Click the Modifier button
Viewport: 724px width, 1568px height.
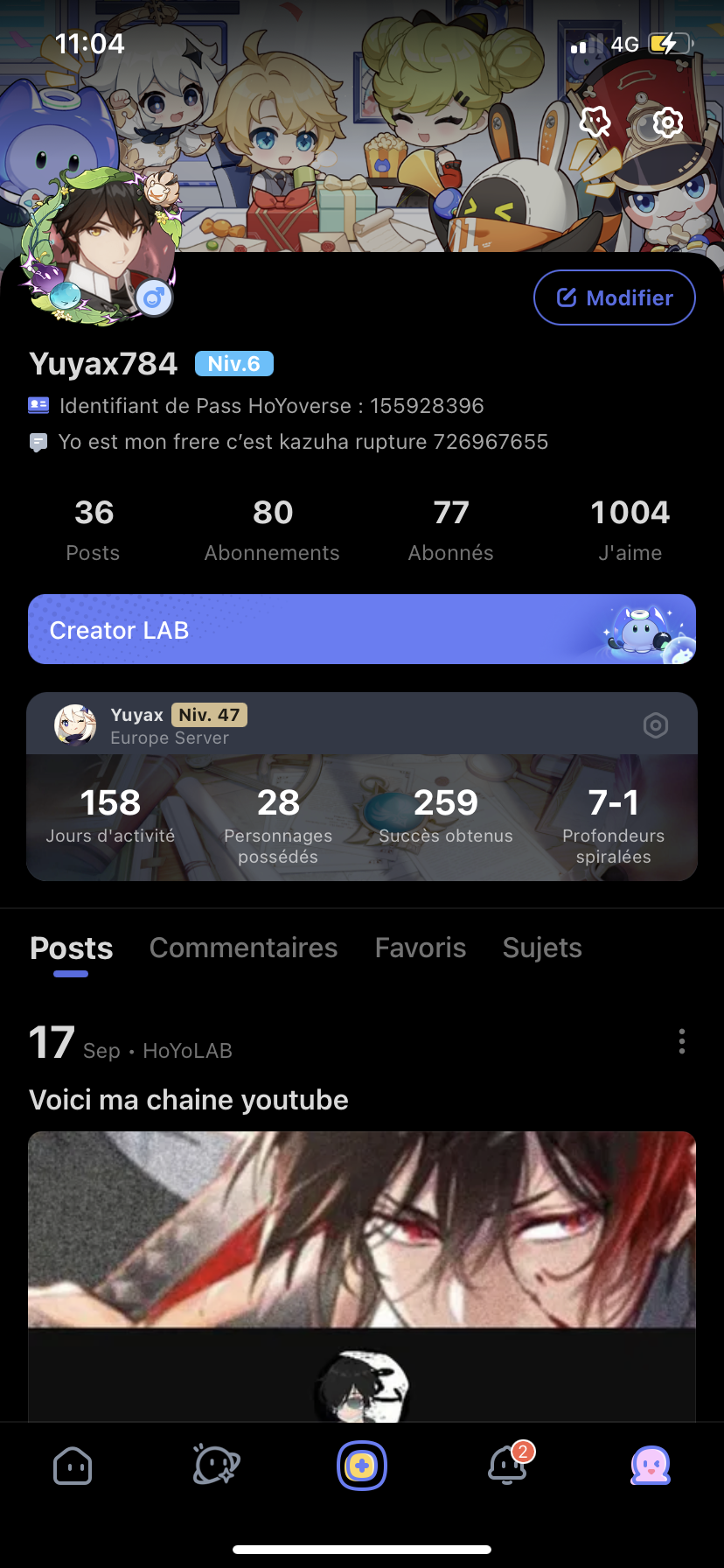(614, 297)
